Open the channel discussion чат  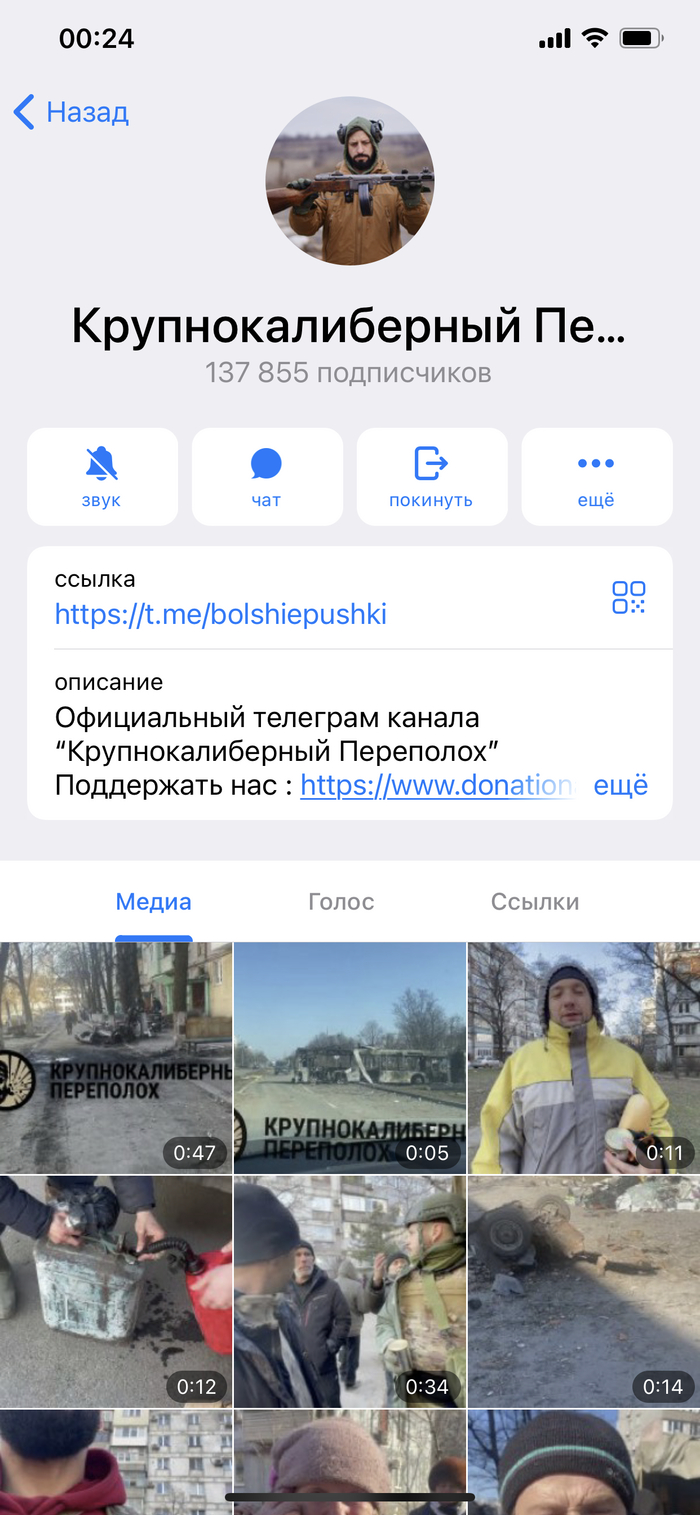[x=267, y=477]
